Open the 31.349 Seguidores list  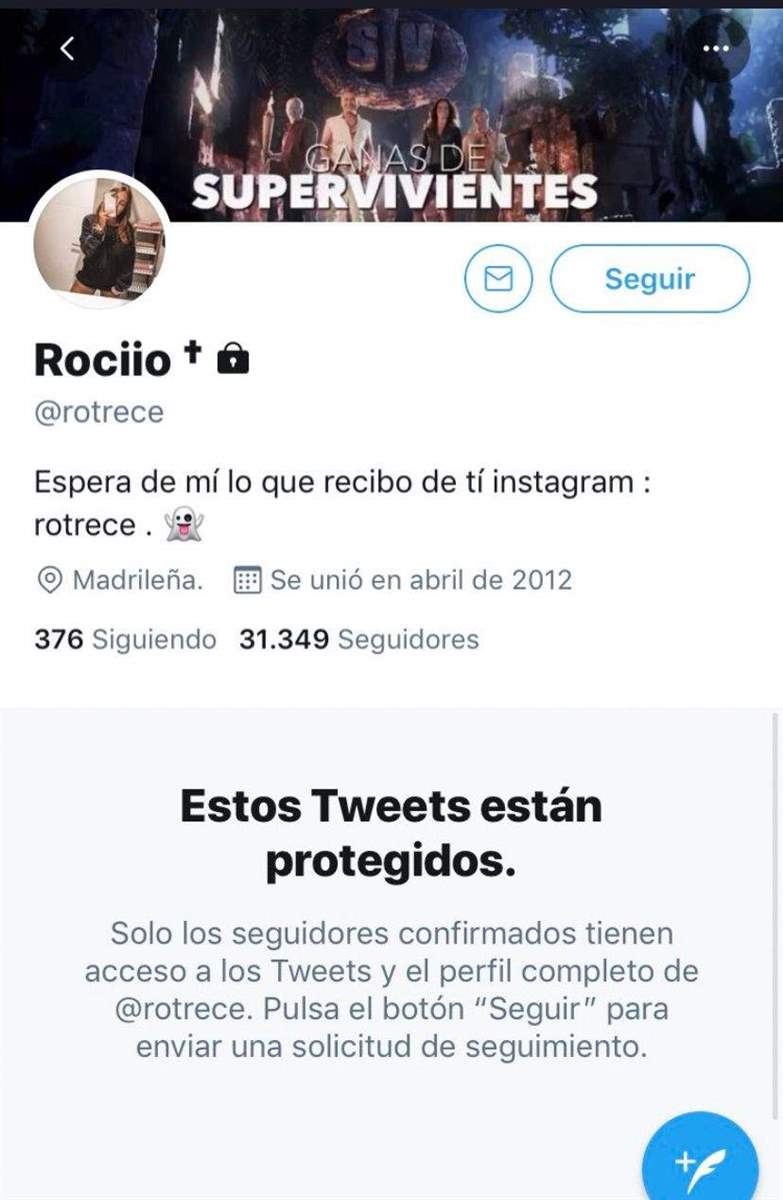tap(356, 639)
